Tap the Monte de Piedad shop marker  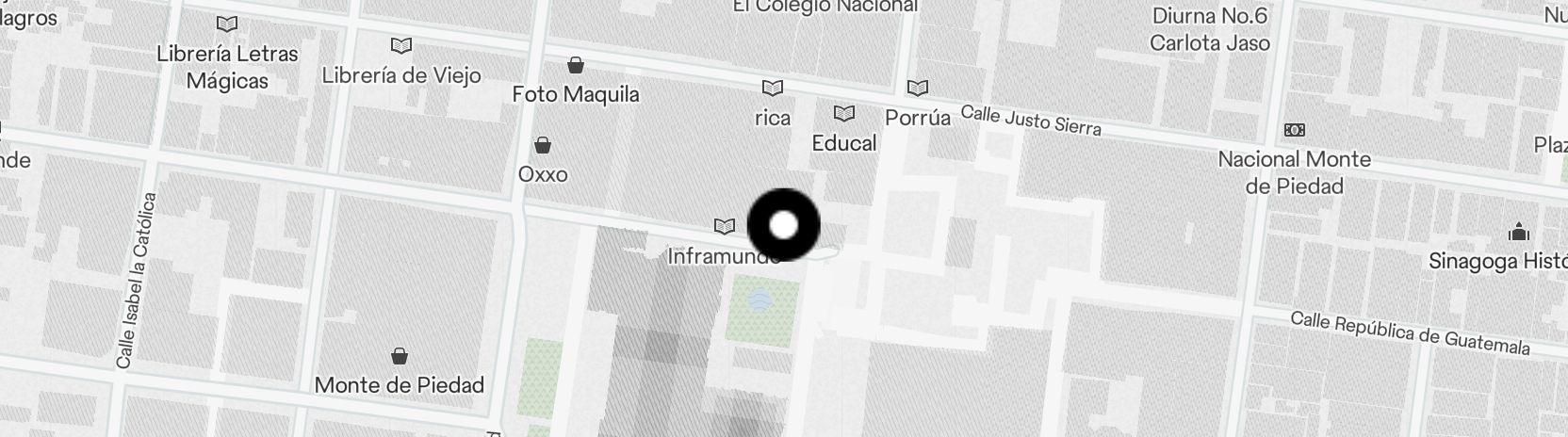pos(400,357)
